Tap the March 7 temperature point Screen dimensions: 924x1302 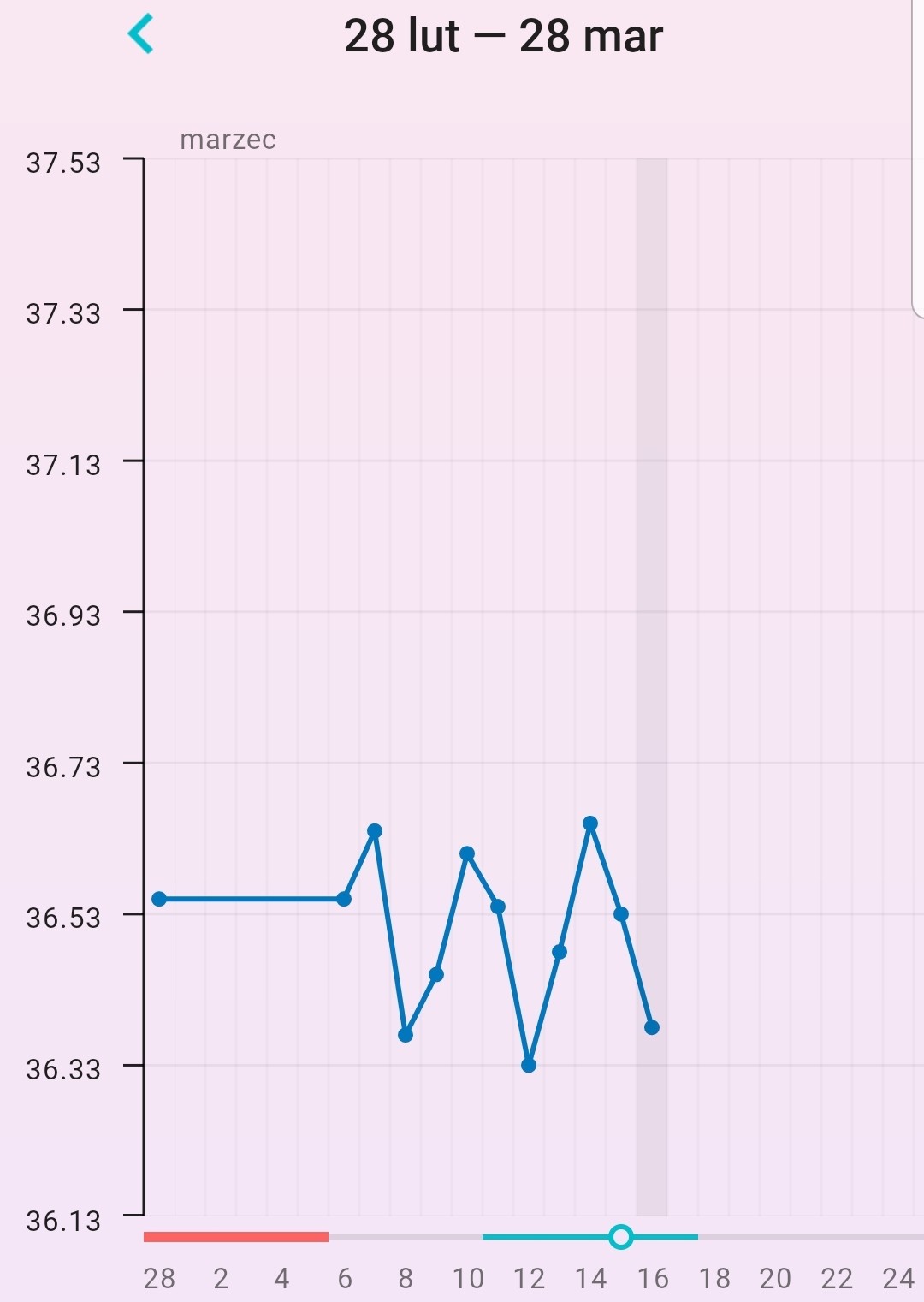coord(375,831)
